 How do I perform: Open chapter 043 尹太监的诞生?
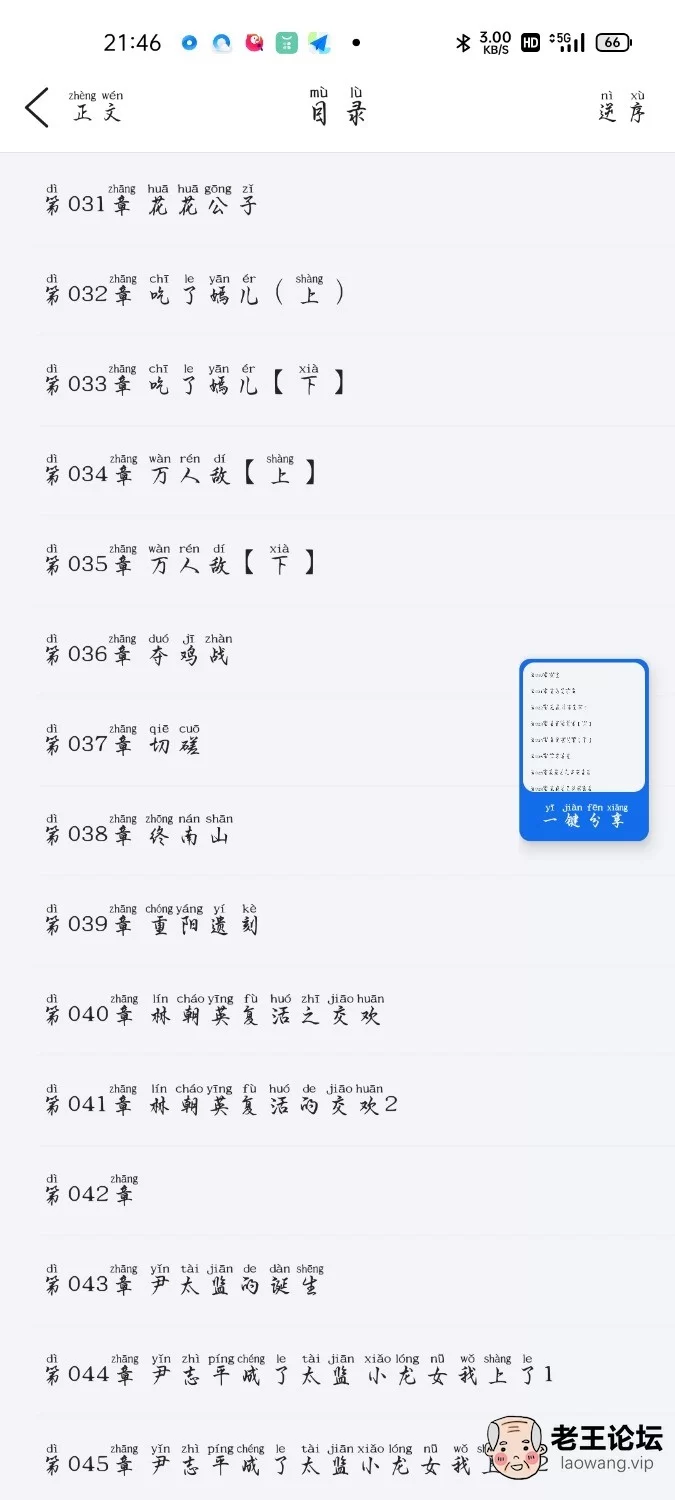[x=337, y=1281]
